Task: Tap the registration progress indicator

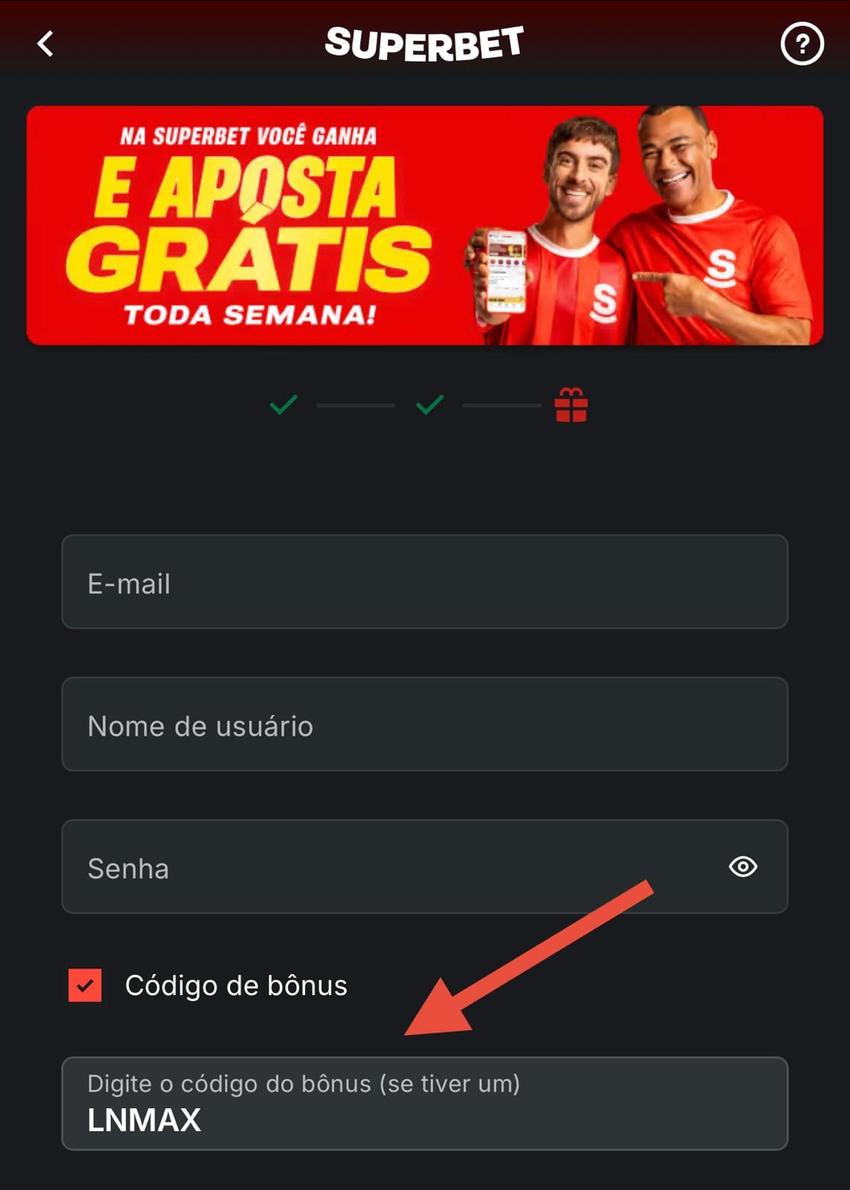Action: 424,404
